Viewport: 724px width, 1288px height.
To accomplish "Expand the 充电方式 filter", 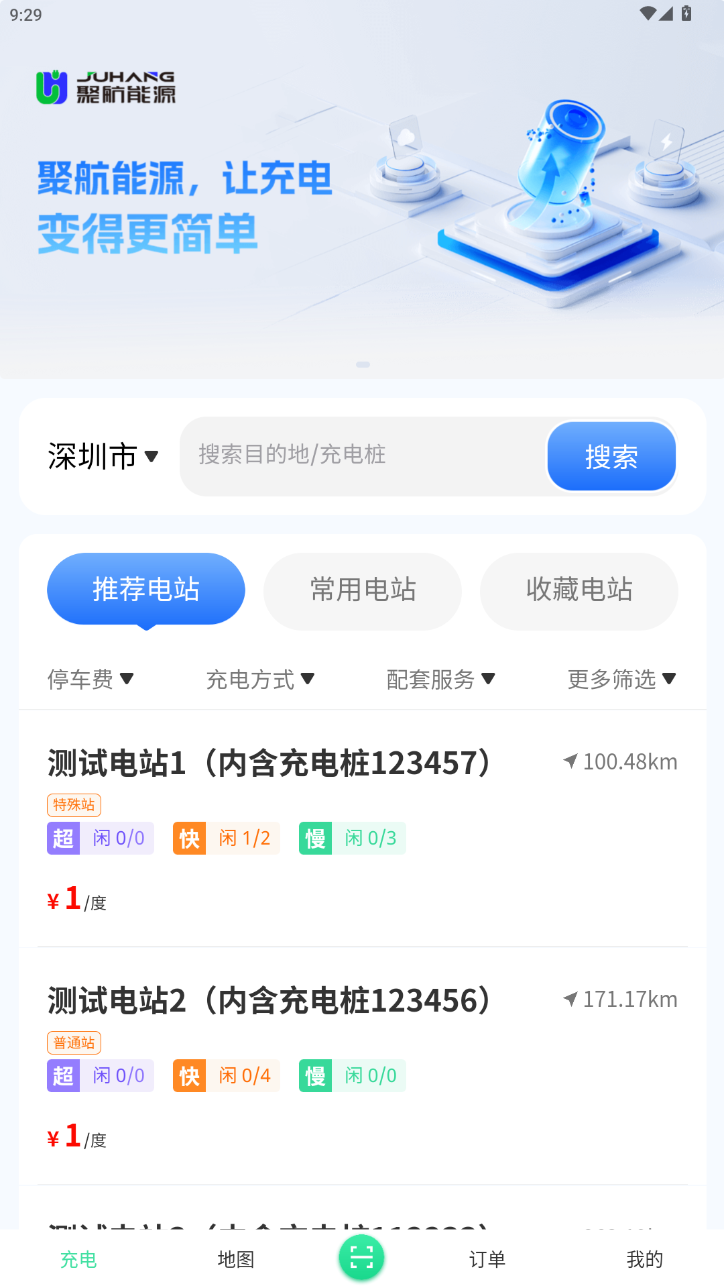I will 260,680.
